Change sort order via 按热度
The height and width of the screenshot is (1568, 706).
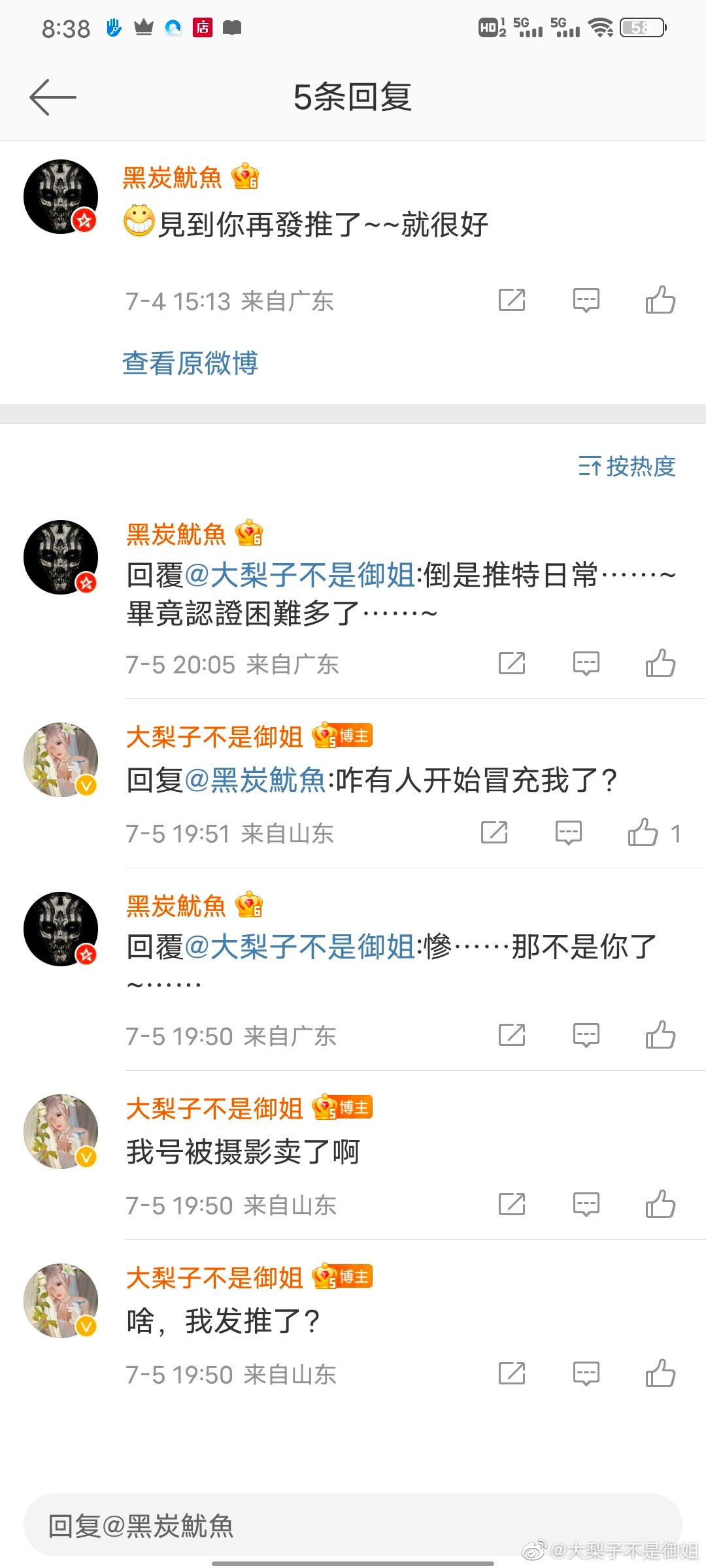(626, 466)
